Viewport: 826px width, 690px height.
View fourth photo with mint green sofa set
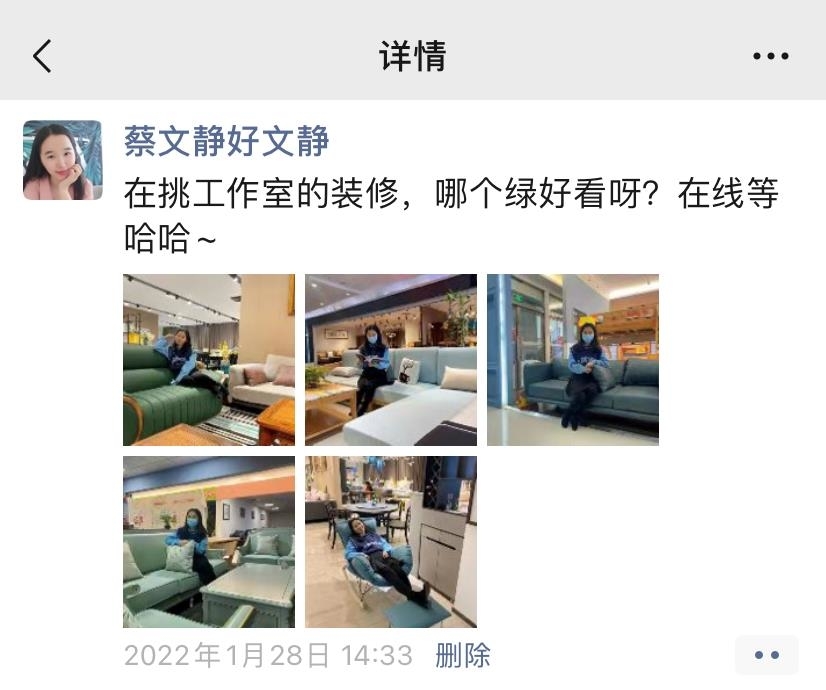(x=209, y=542)
